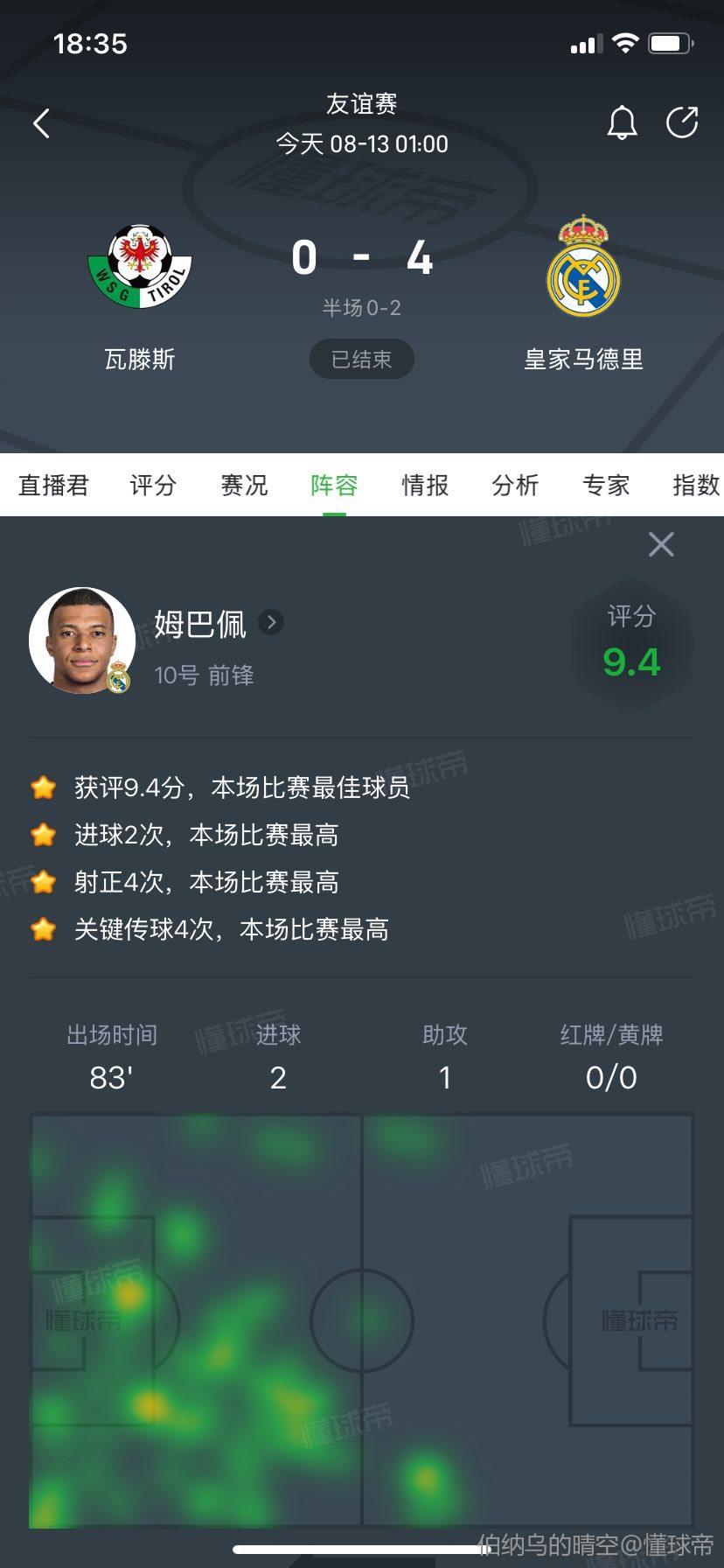This screenshot has height=1568, width=724.
Task: Switch to the 分析 tab
Action: (515, 485)
